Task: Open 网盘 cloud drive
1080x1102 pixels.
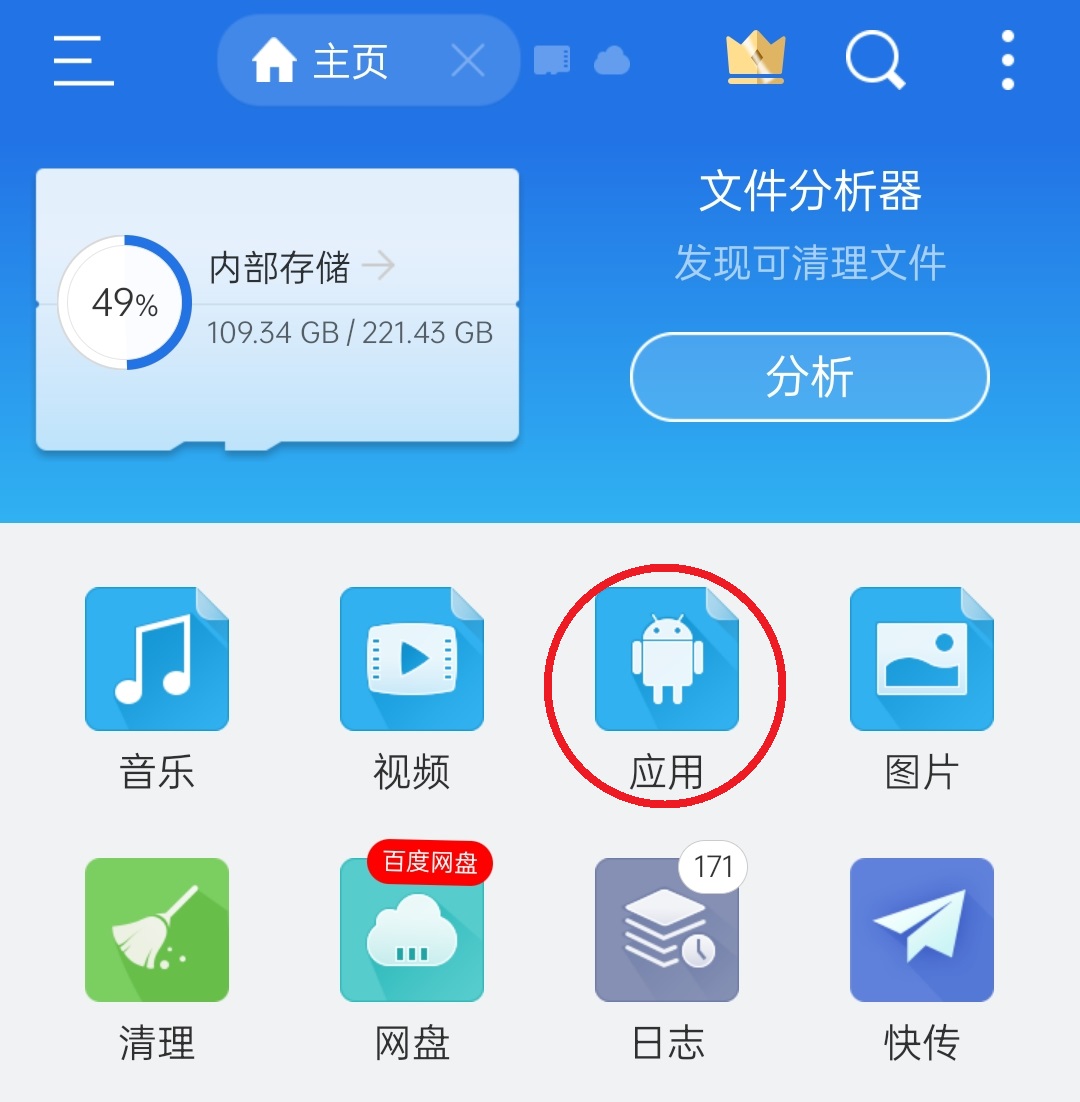Action: [x=412, y=930]
